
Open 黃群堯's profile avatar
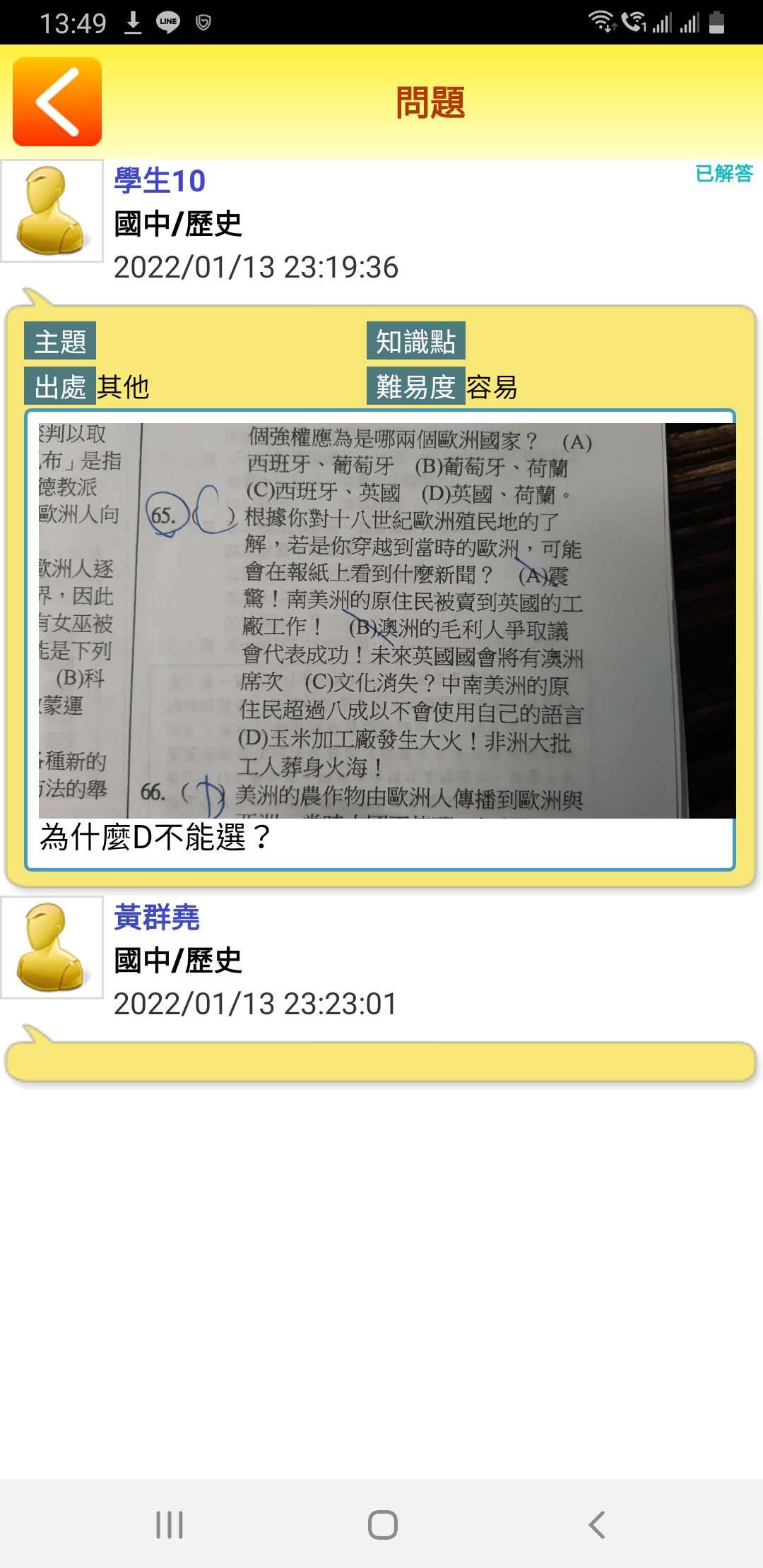coord(52,947)
